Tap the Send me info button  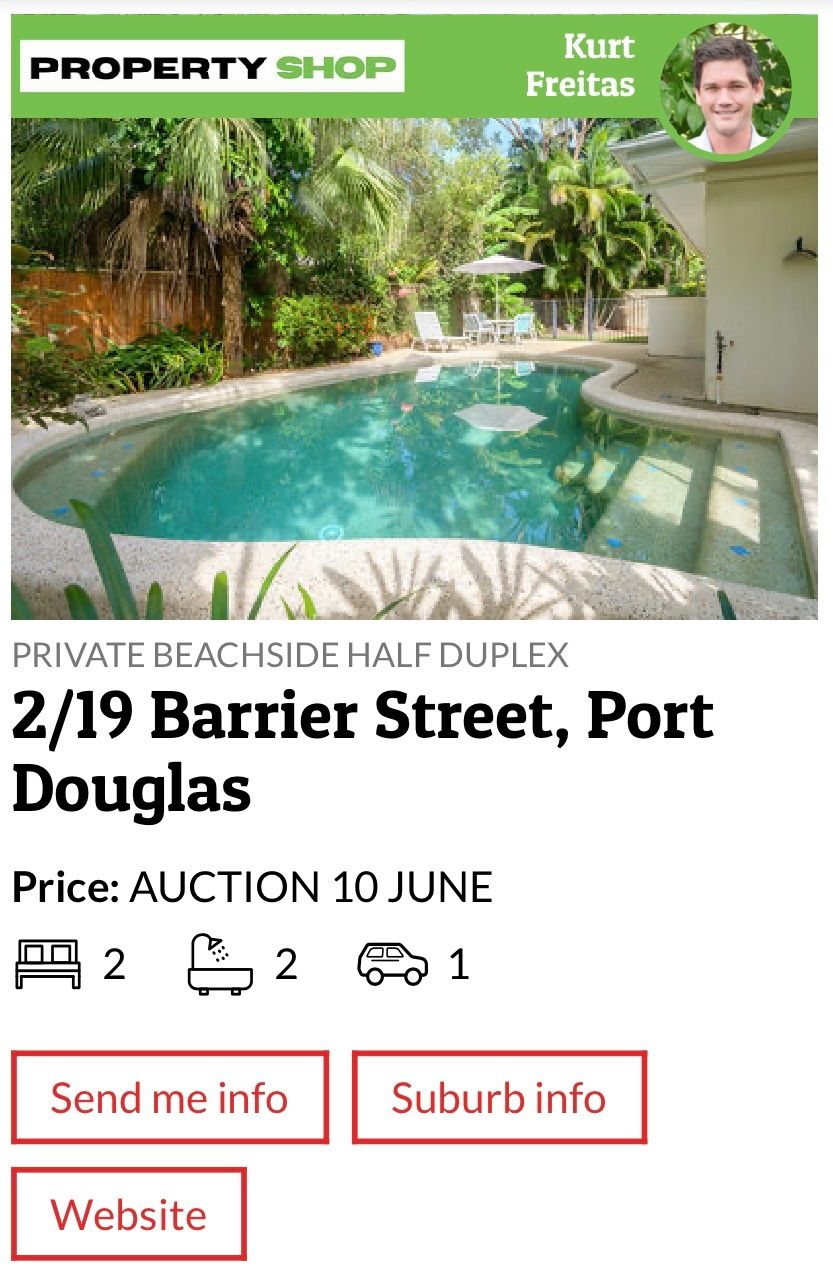tap(169, 1097)
